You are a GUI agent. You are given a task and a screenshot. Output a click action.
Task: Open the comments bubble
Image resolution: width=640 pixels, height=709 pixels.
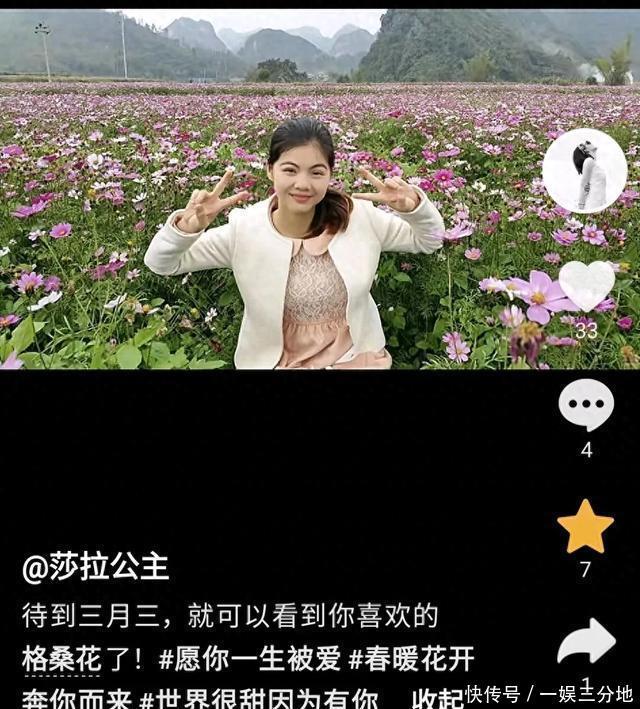586,405
